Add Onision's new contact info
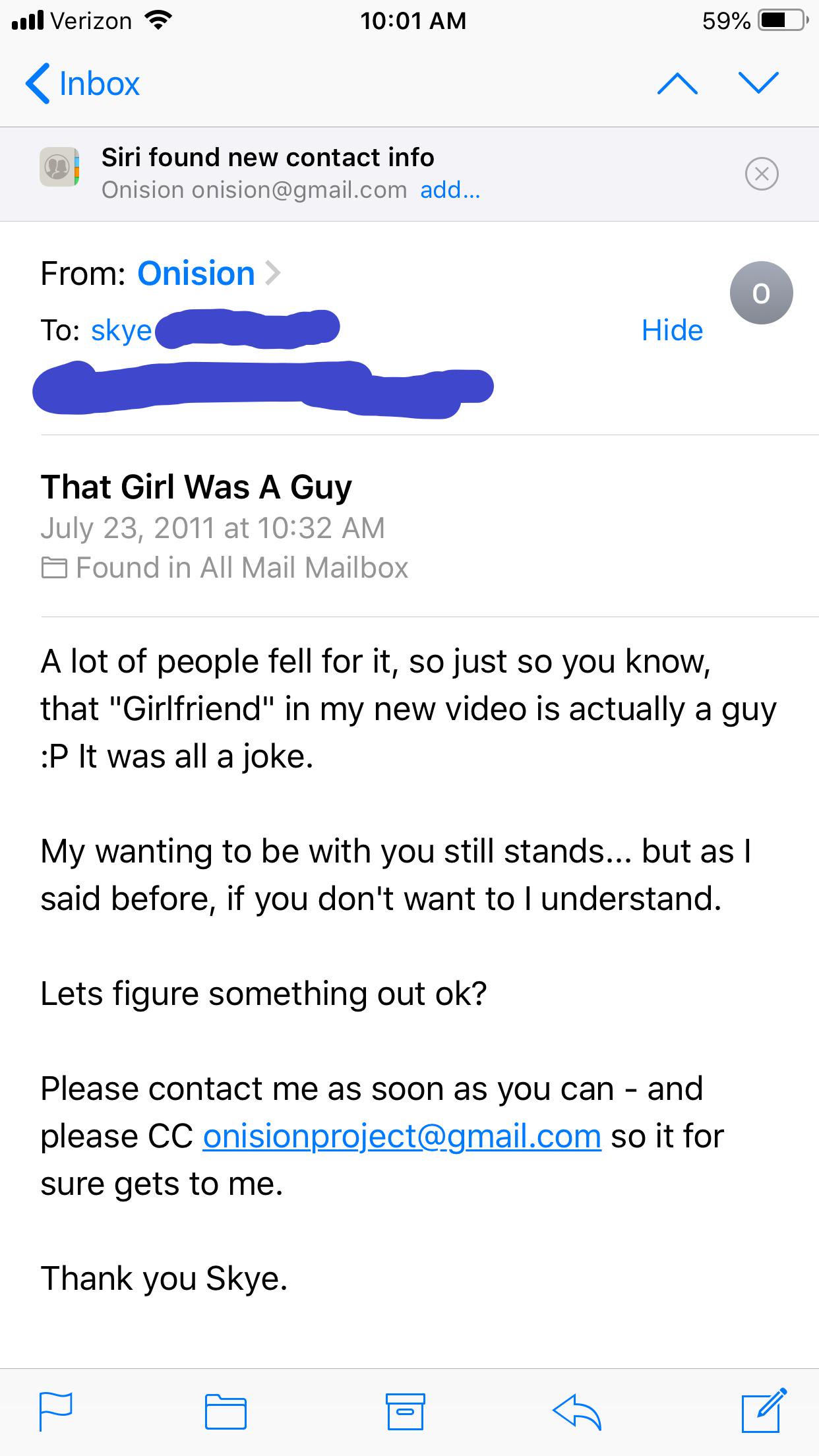The width and height of the screenshot is (819, 1456). point(450,190)
